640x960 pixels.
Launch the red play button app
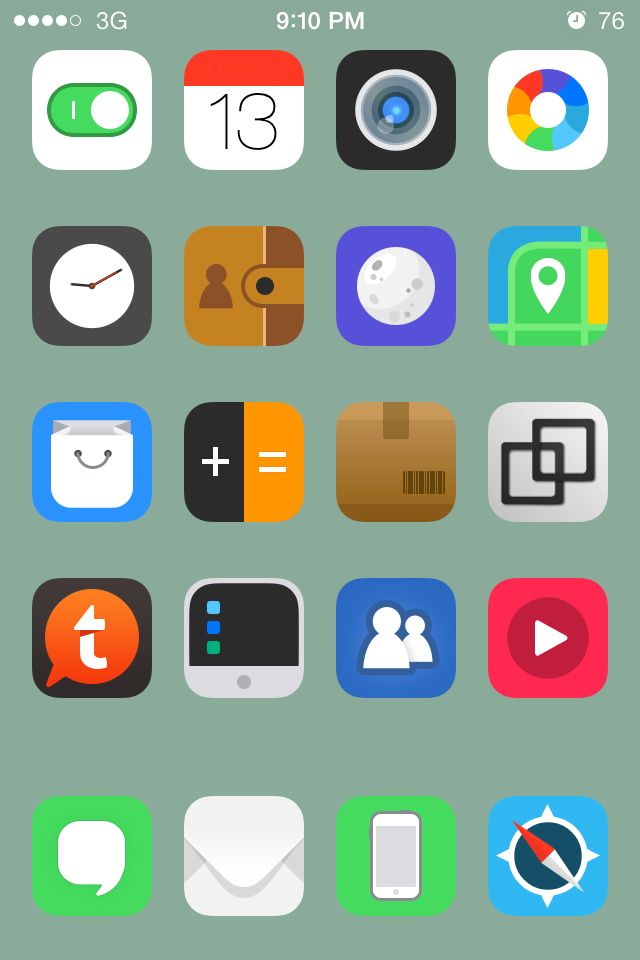click(548, 638)
